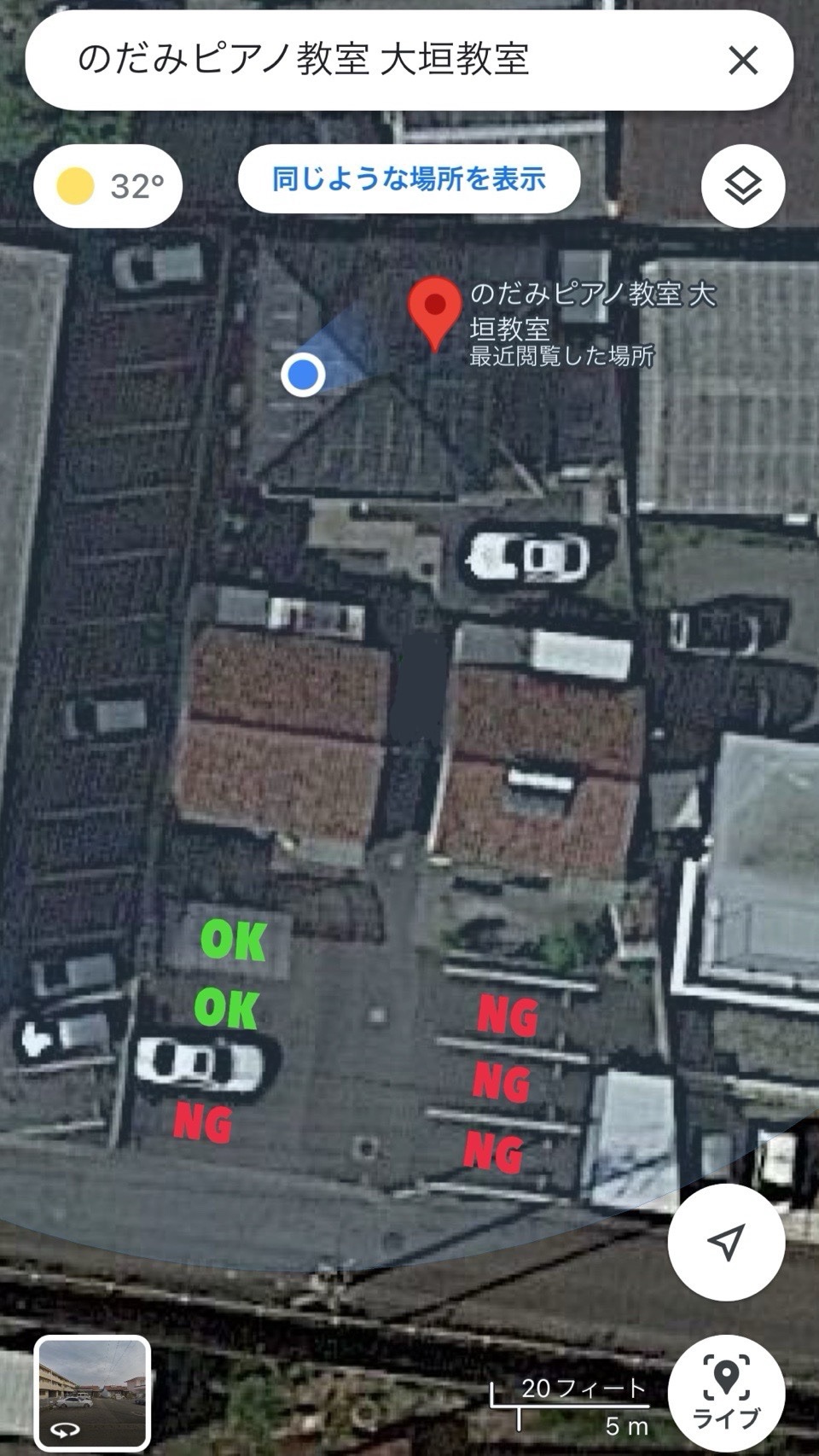Center map on my location
Viewport: 819px width, 1456px height.
coord(726,1243)
